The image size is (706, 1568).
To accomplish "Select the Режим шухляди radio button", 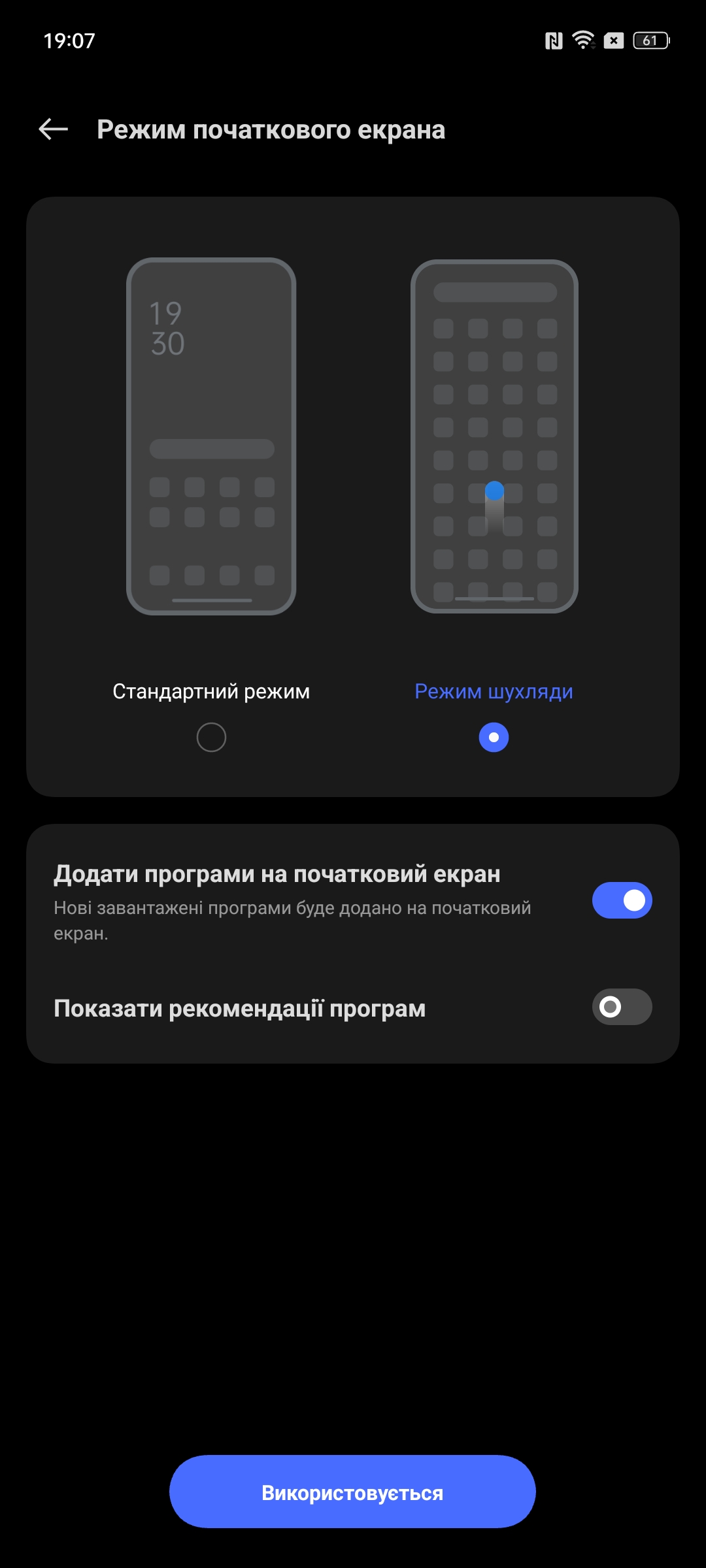I will (494, 738).
